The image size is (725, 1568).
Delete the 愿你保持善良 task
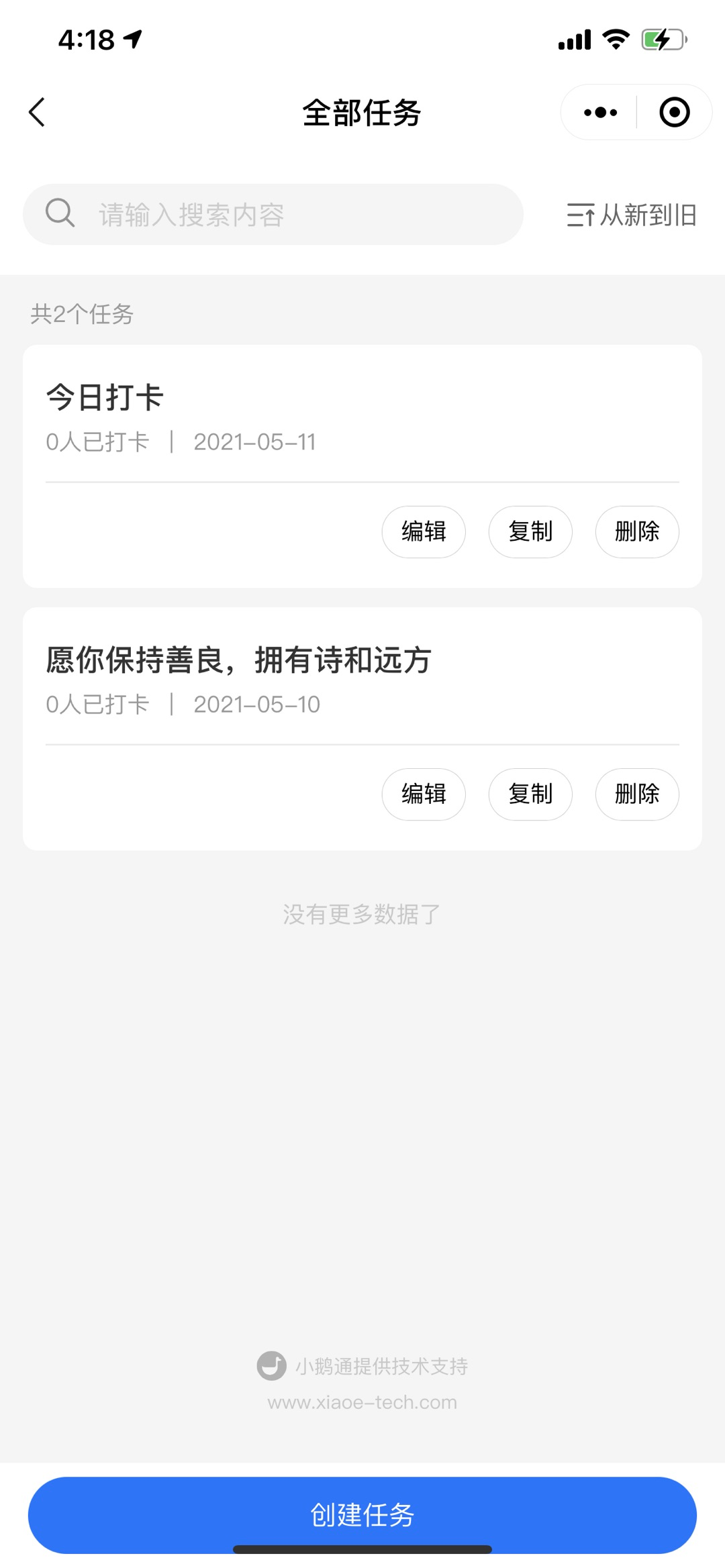coord(637,794)
